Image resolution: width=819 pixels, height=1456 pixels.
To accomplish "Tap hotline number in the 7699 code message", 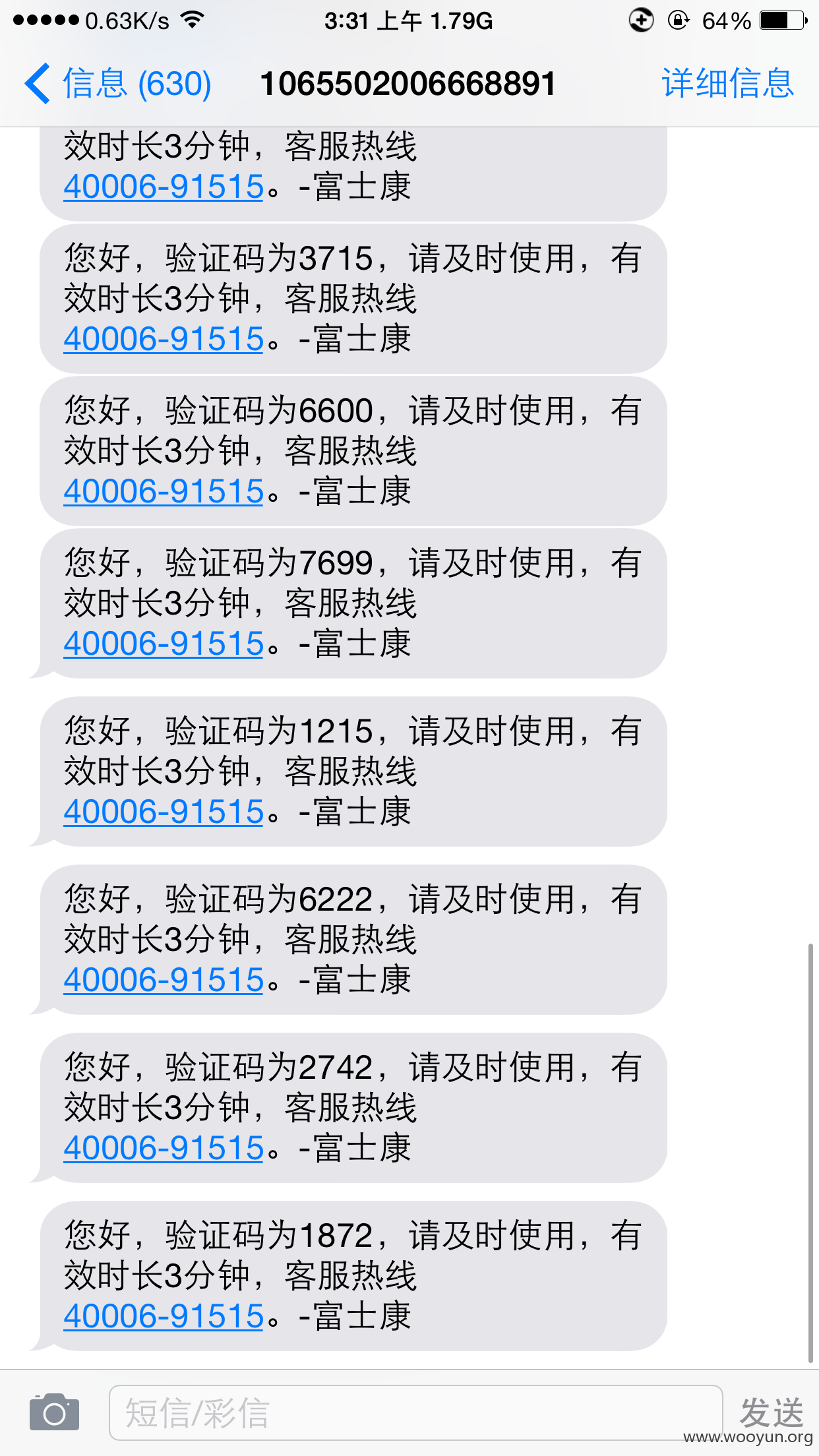I will point(164,644).
